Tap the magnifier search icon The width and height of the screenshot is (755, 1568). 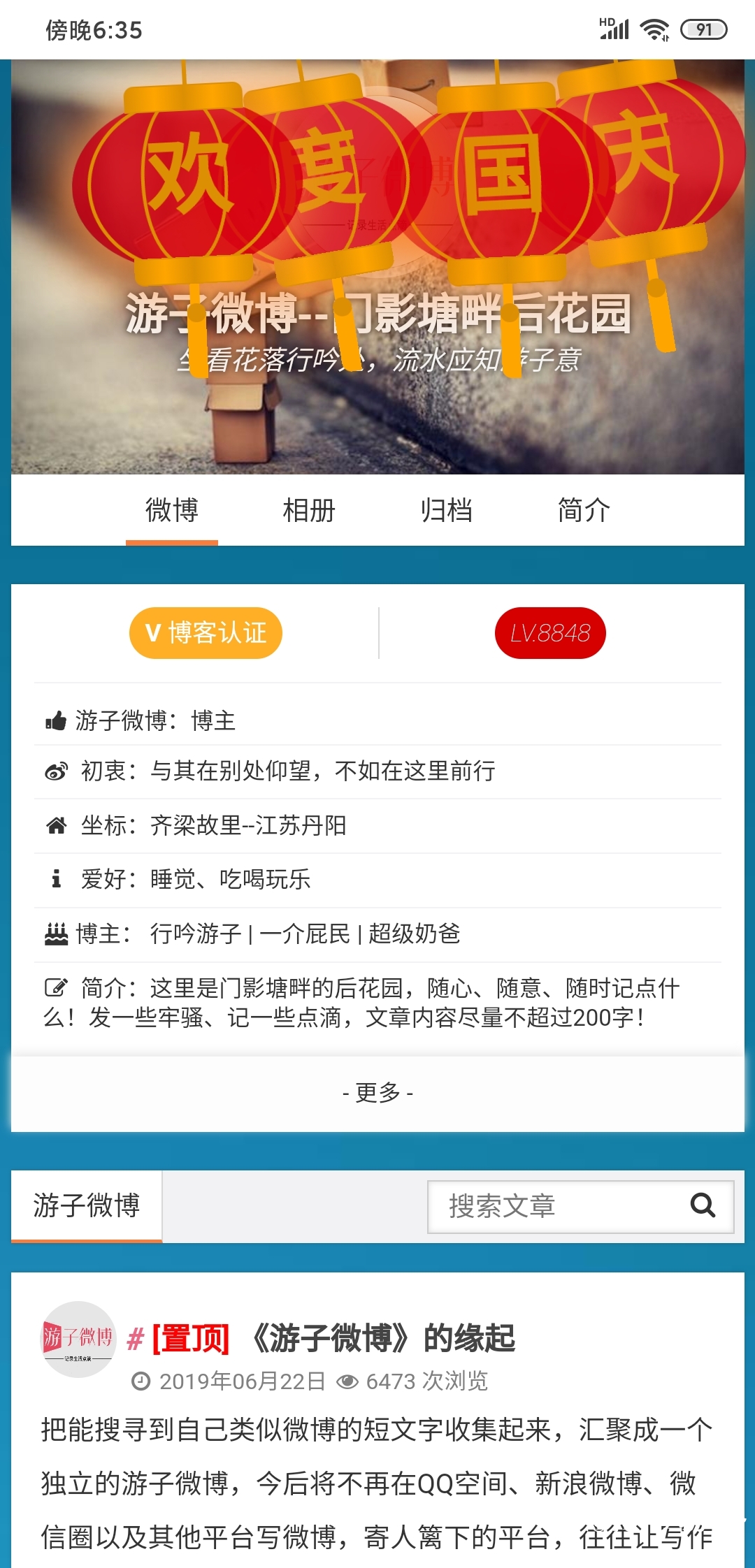point(703,1206)
